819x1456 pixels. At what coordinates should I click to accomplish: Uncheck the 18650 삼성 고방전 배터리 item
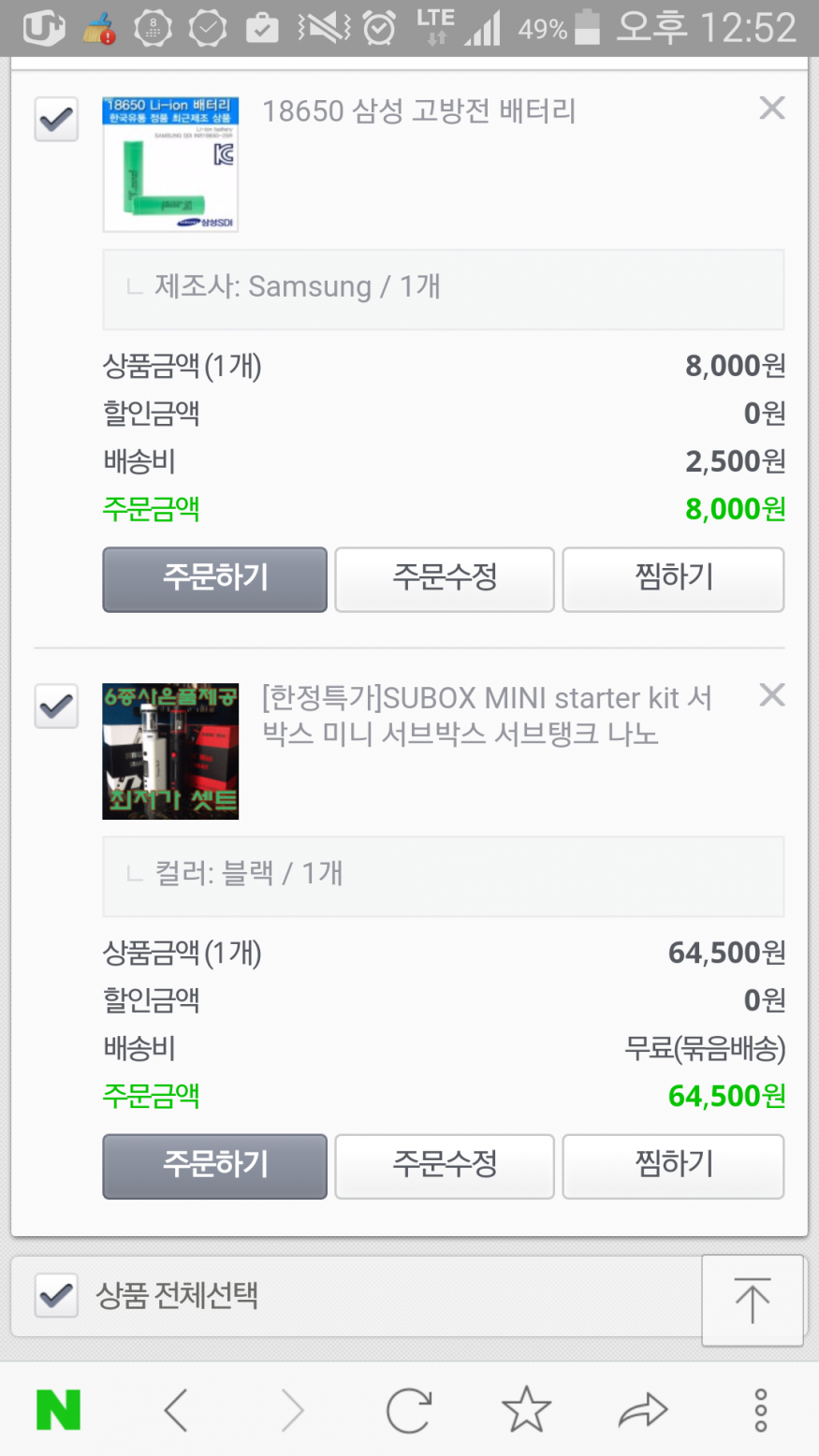click(x=56, y=120)
